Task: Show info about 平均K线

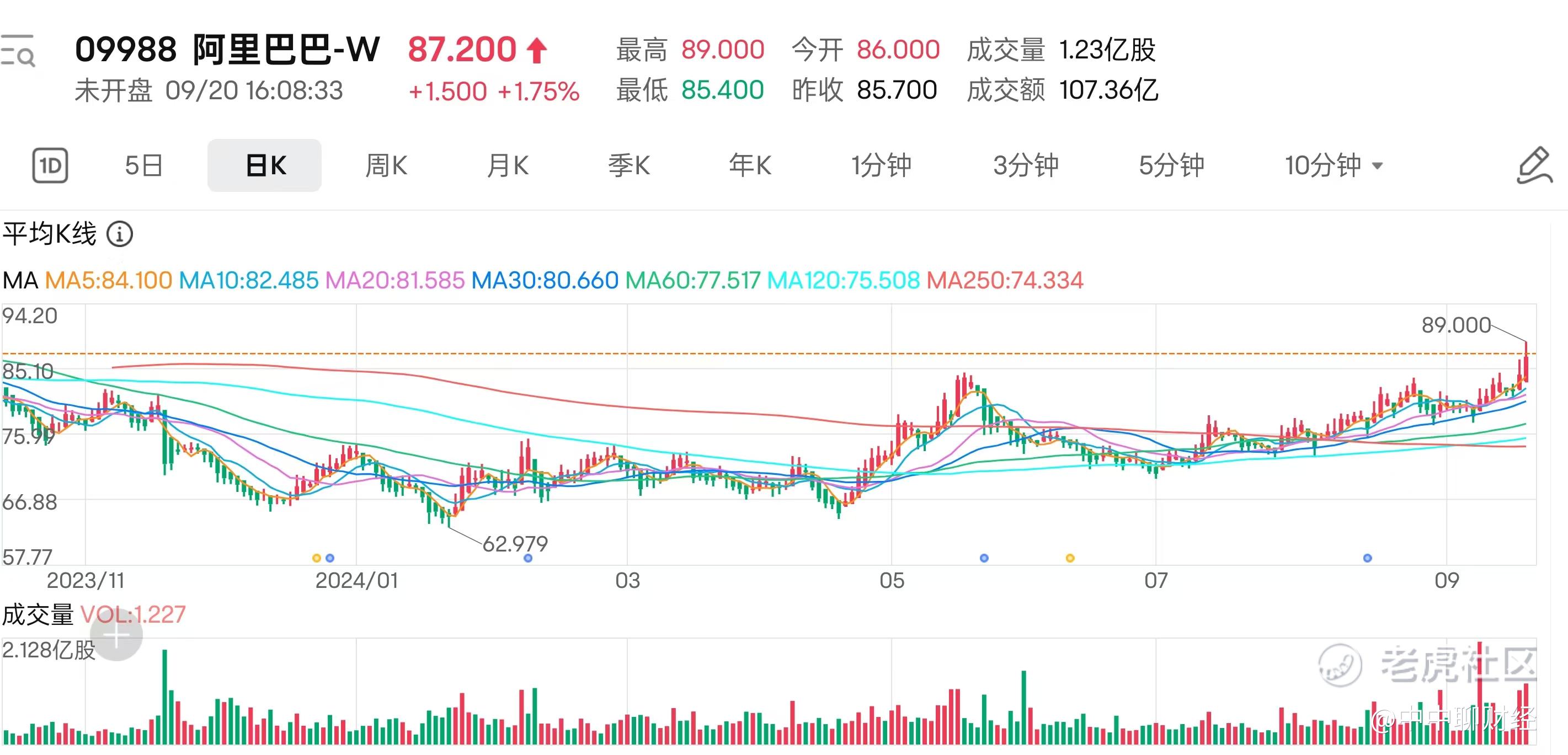Action: coord(120,234)
